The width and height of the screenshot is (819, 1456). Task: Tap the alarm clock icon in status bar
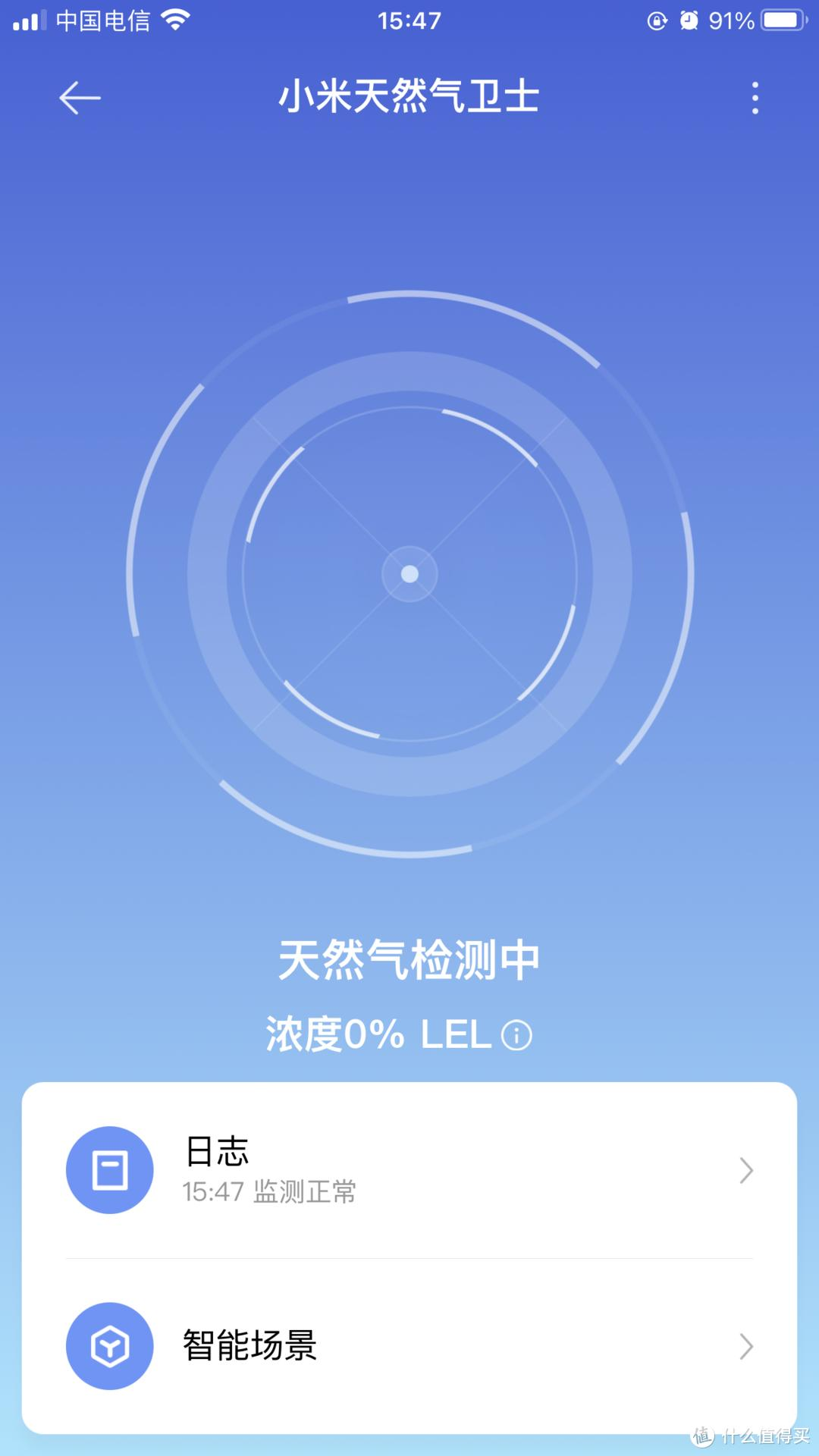690,19
